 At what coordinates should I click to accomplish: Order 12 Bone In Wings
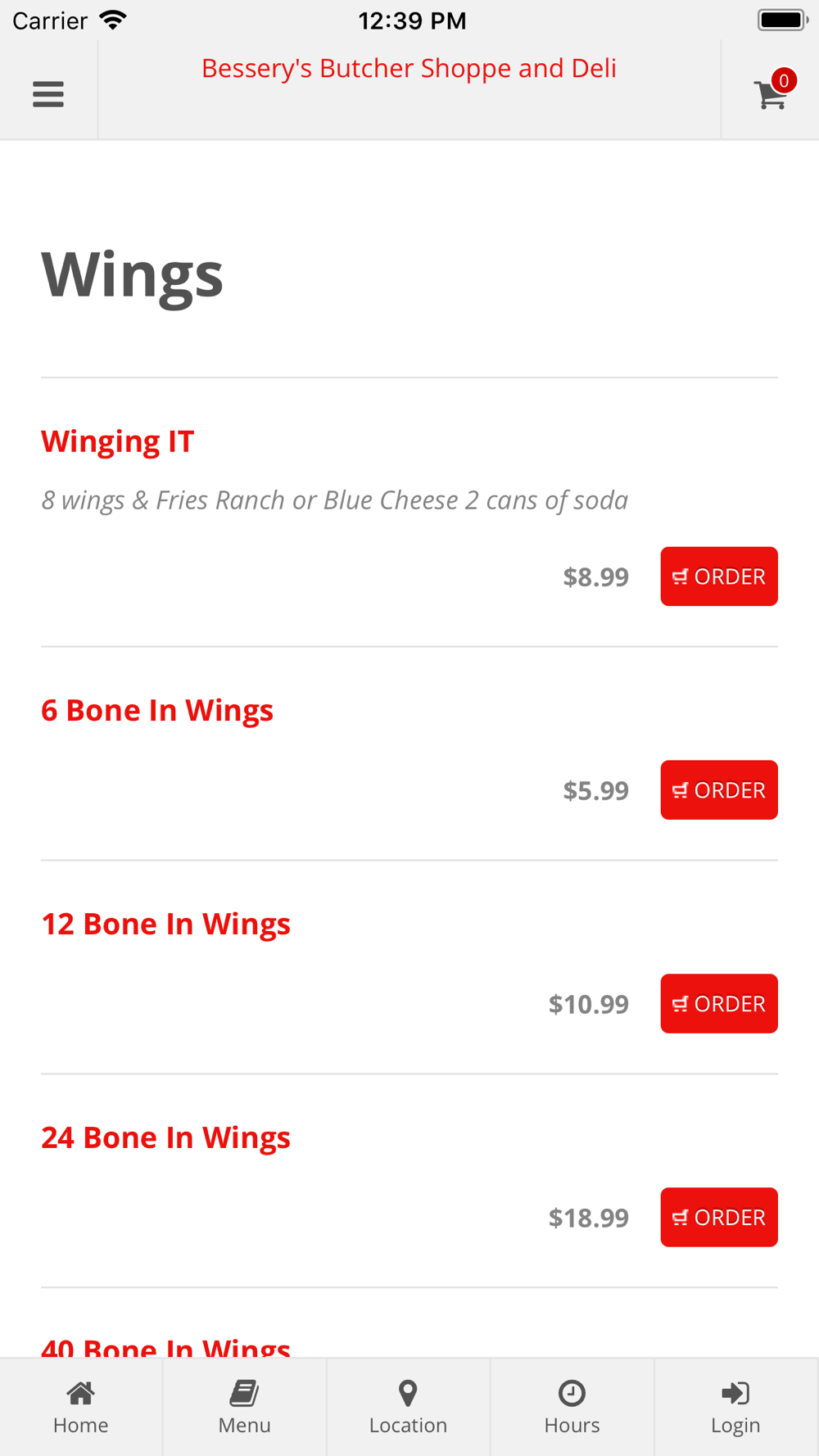(719, 1004)
